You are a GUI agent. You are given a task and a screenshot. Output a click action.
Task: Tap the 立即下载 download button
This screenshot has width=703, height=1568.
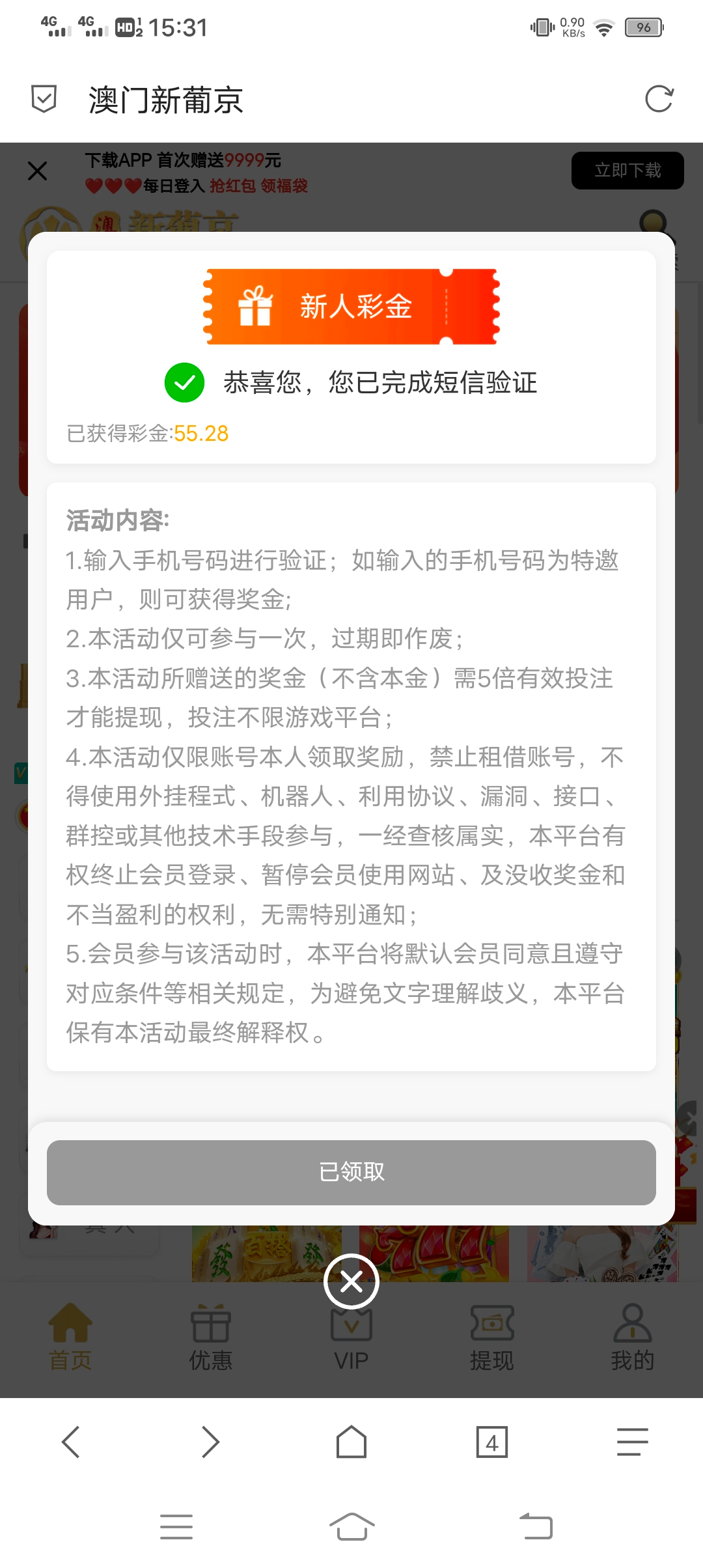pos(627,171)
